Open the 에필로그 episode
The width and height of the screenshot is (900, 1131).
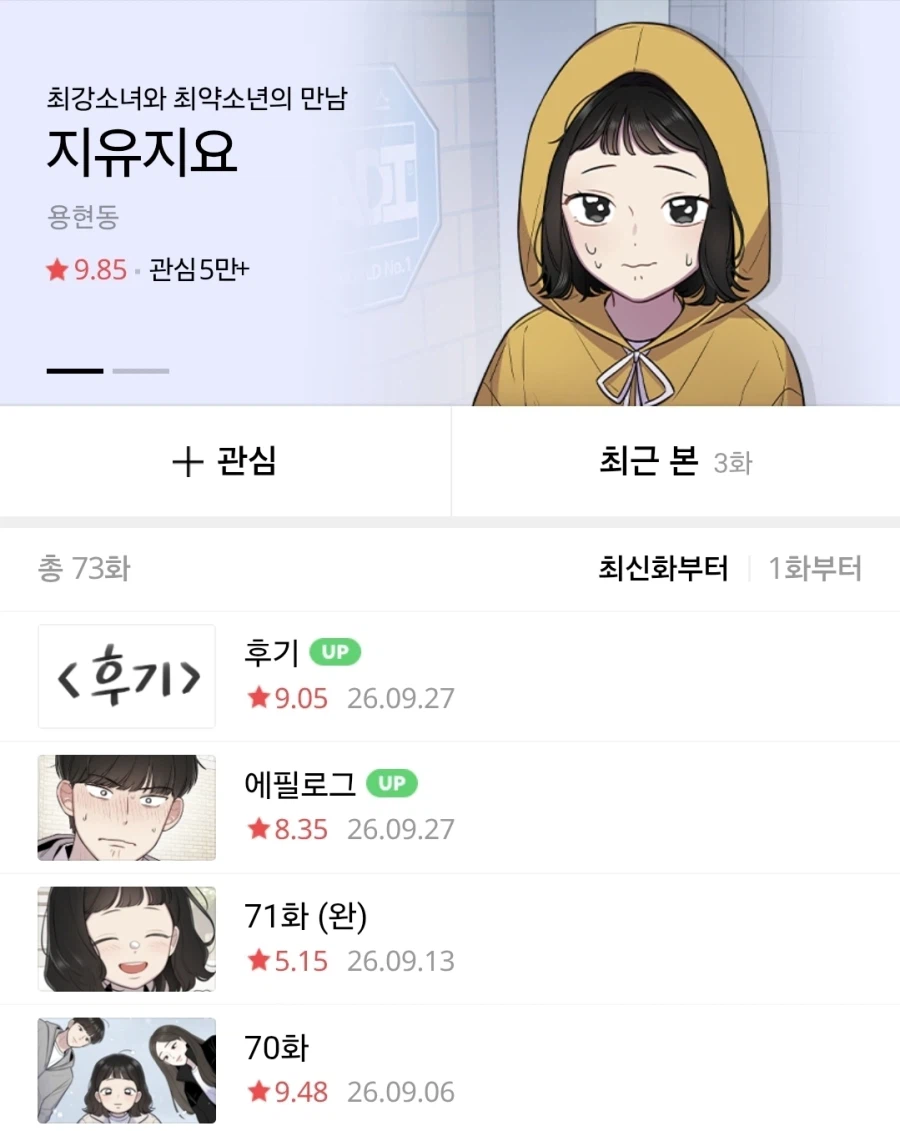pyautogui.click(x=450, y=808)
